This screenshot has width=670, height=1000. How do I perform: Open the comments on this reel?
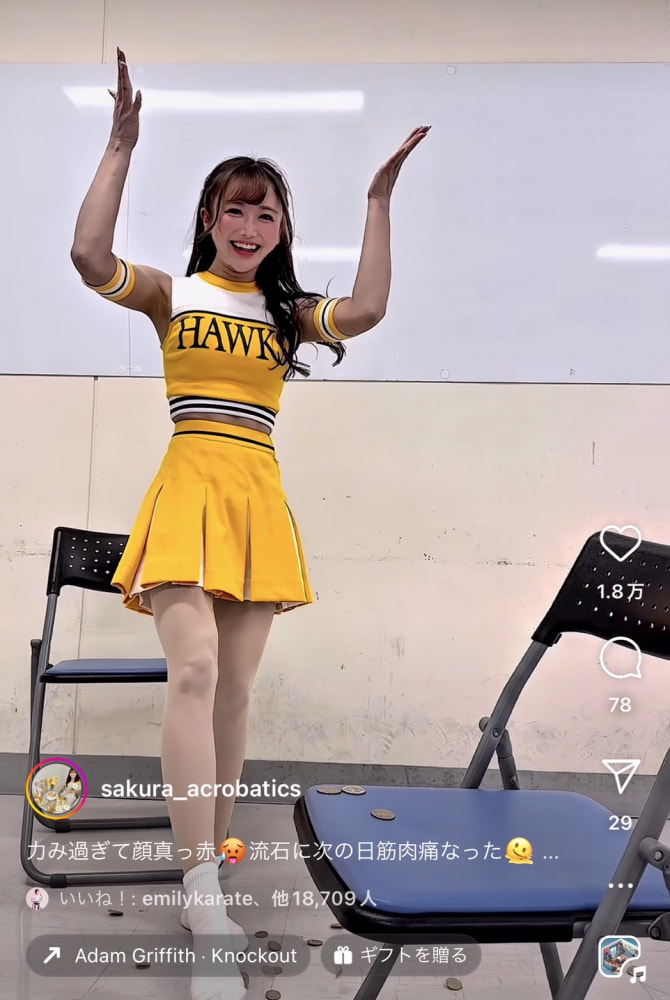pyautogui.click(x=620, y=658)
